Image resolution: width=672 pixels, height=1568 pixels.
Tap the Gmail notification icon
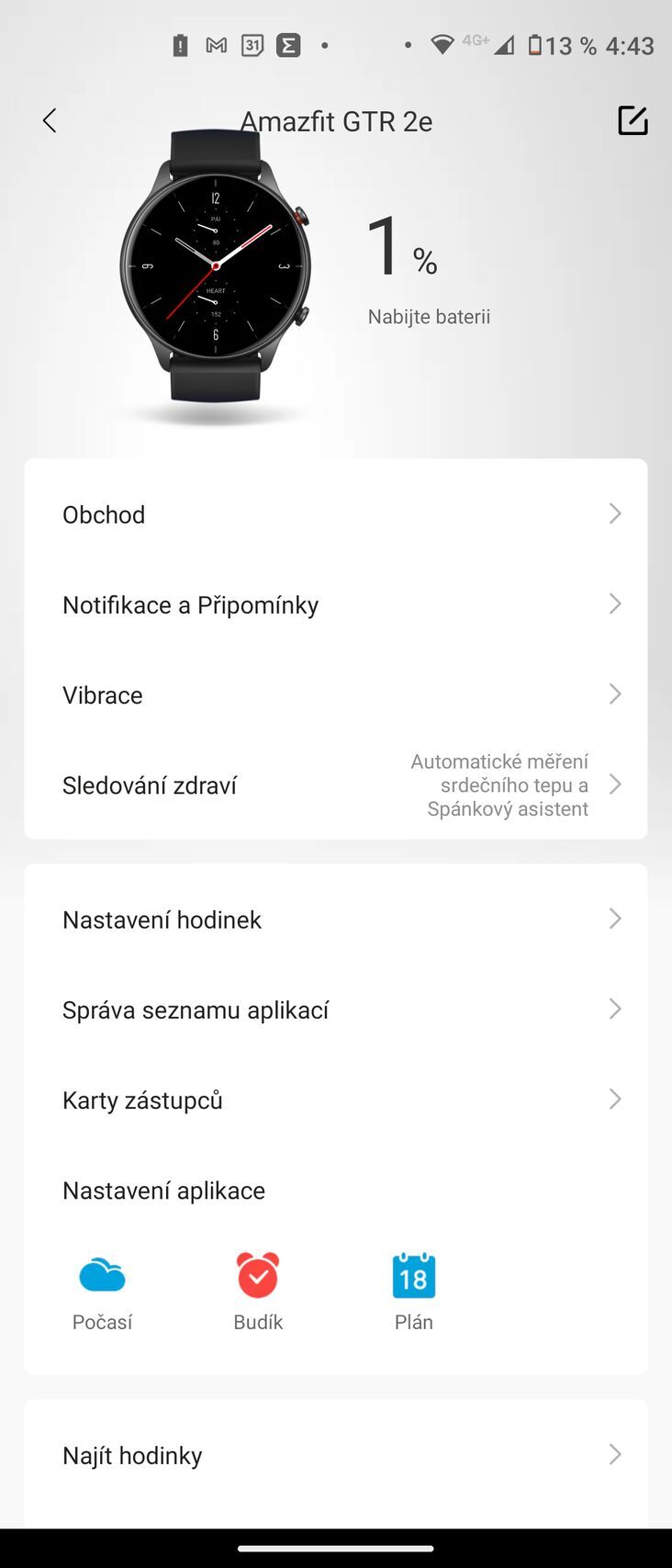click(217, 44)
